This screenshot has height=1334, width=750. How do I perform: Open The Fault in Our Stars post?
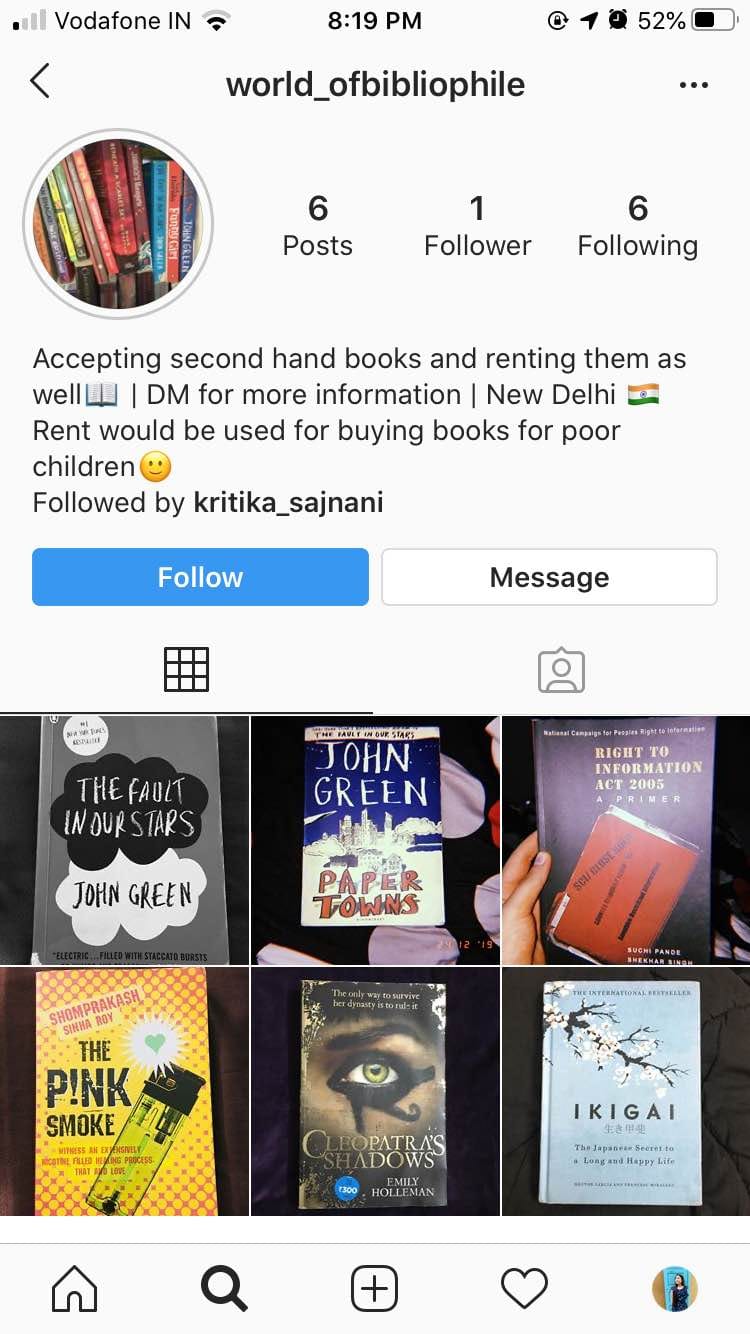(x=124, y=840)
